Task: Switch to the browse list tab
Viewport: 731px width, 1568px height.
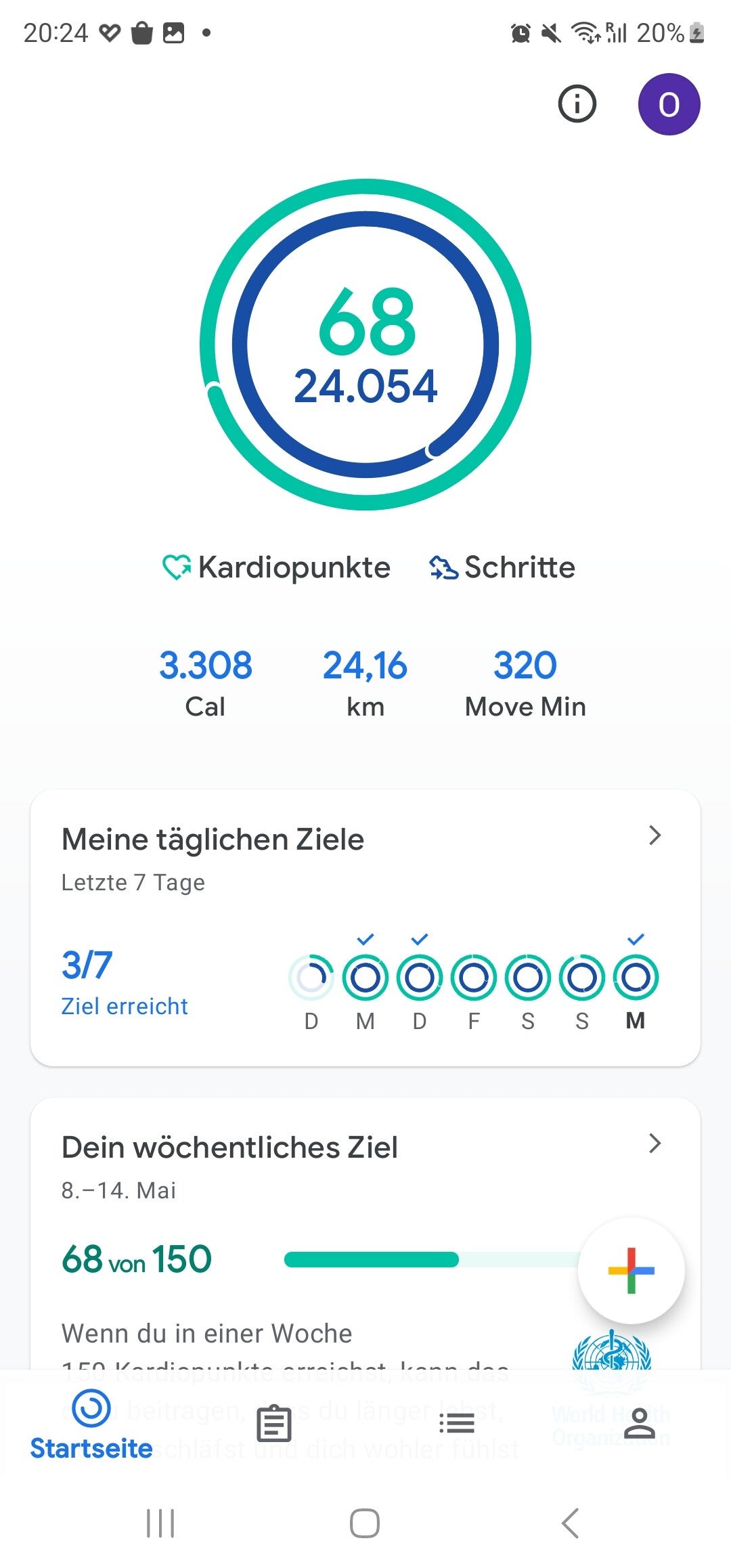Action: click(457, 1423)
